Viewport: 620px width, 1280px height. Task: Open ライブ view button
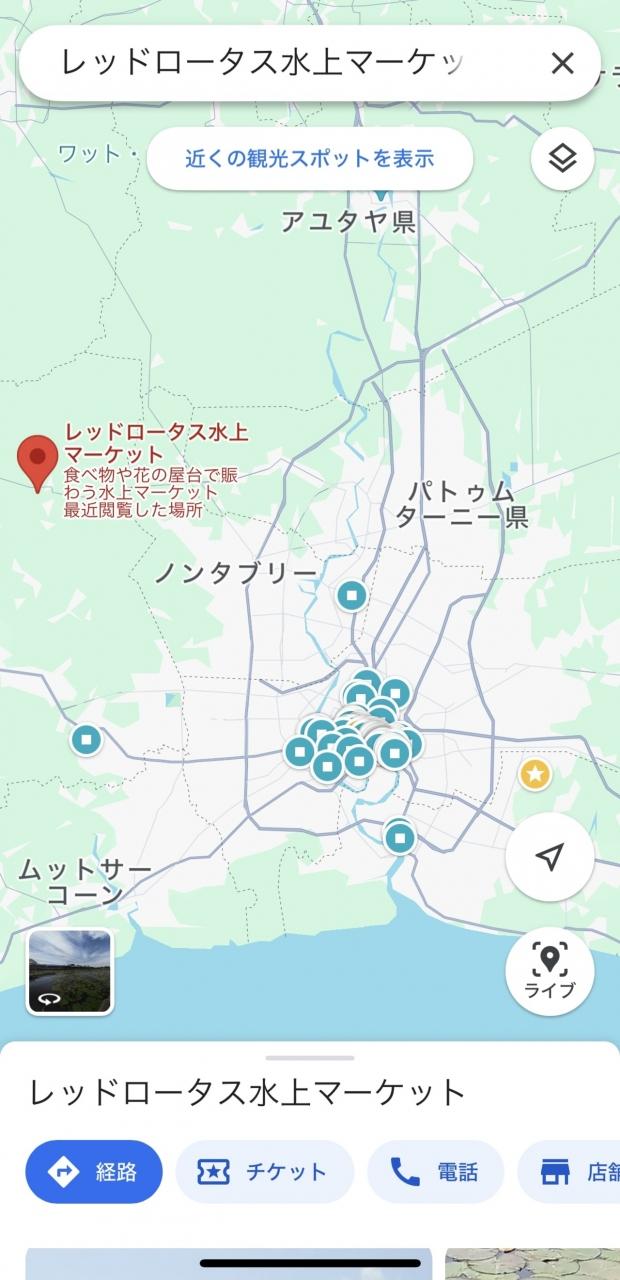pyautogui.click(x=549, y=970)
